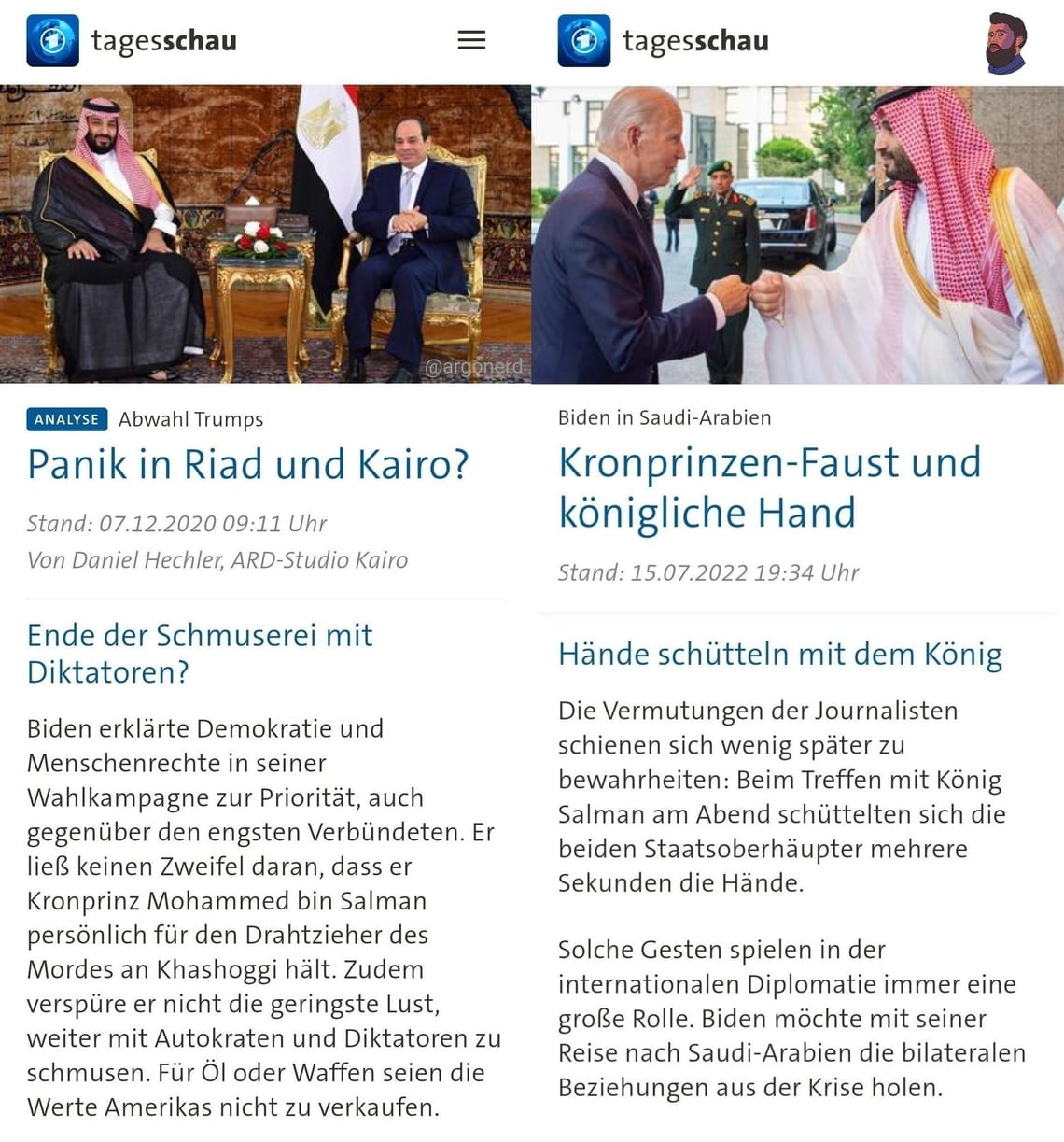The image size is (1064, 1142).
Task: Click the timestamp 'Stand: 07.12.2020 09:11 Uhr'
Action: pyautogui.click(x=176, y=524)
